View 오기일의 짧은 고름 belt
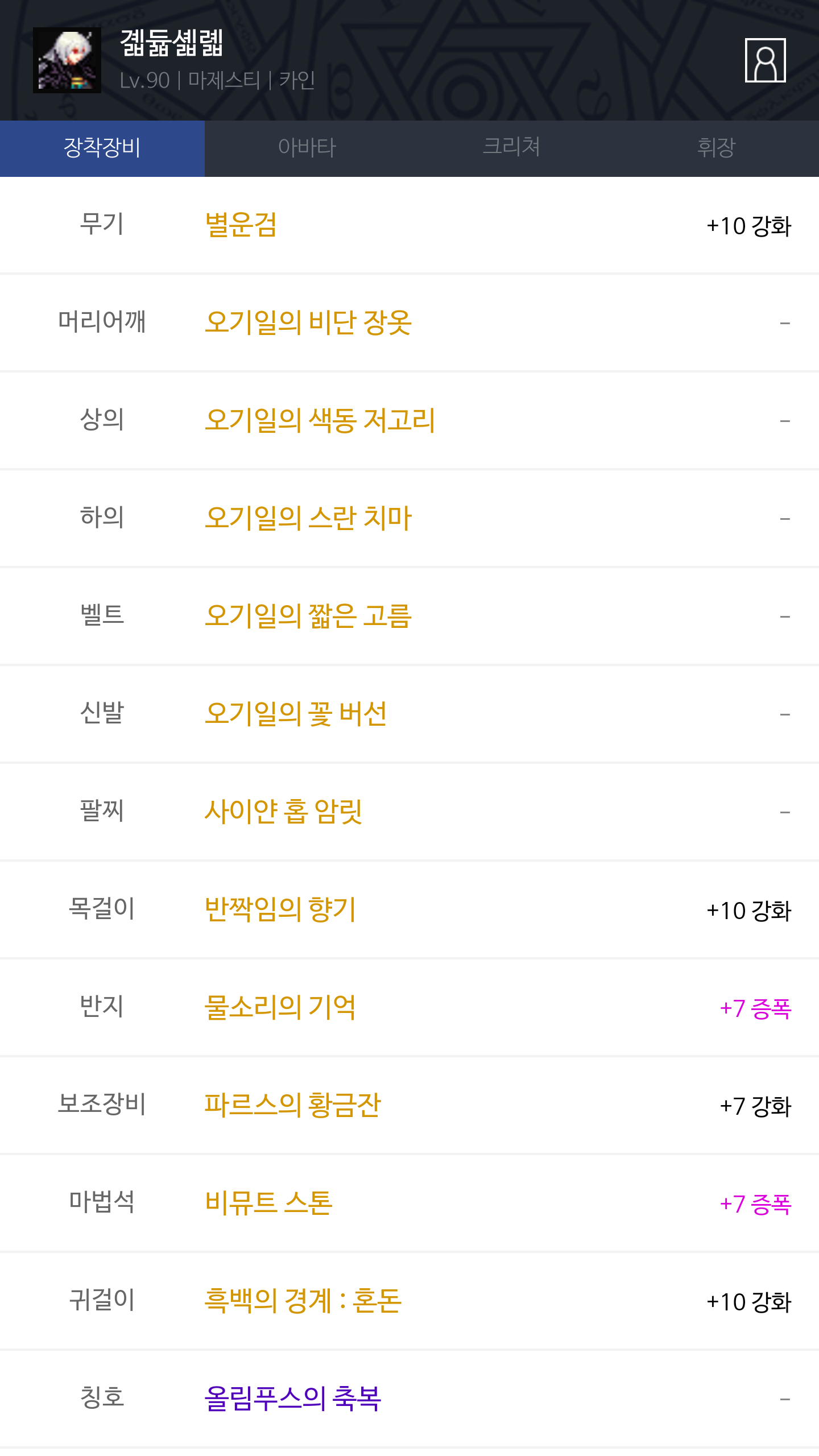The width and height of the screenshot is (819, 1456). pyautogui.click(x=308, y=616)
